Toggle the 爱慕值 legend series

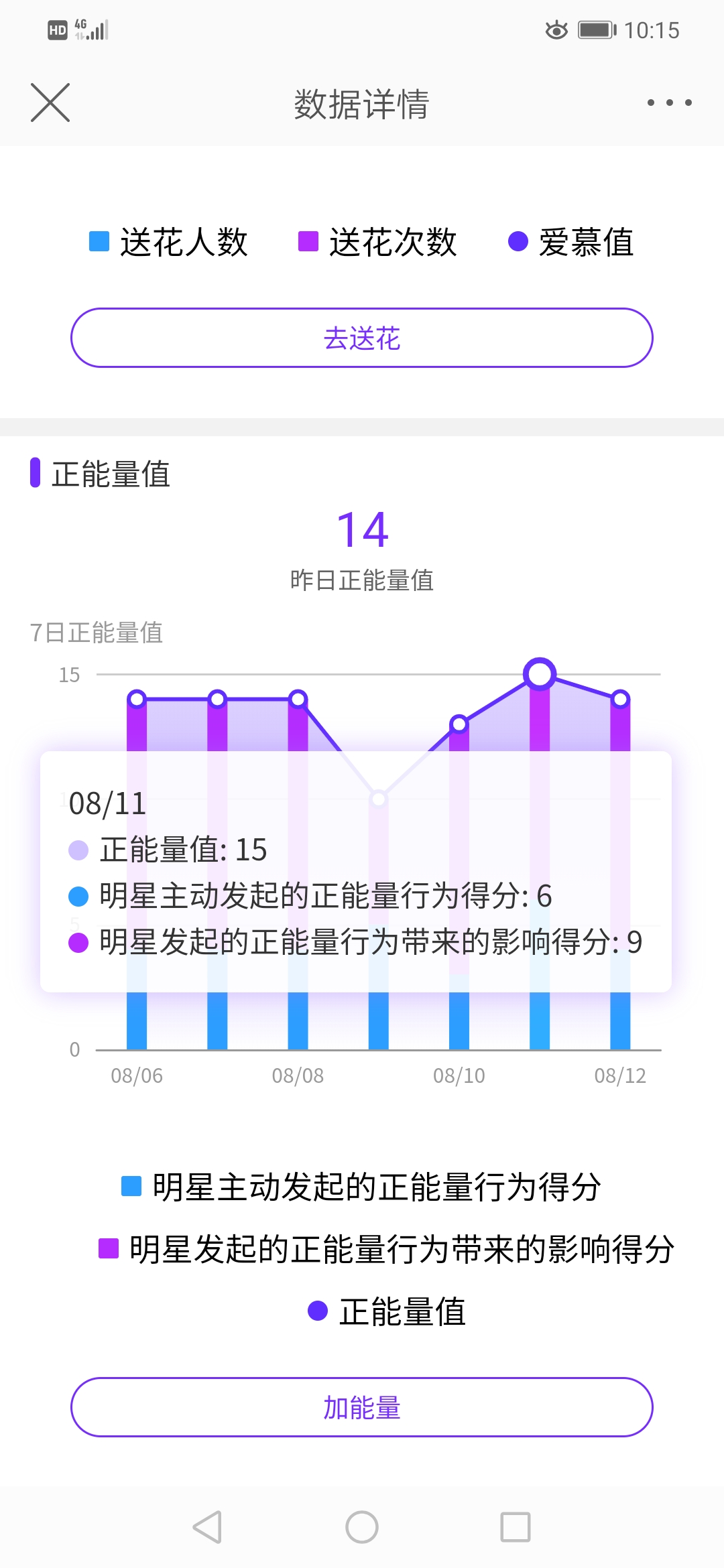coord(571,242)
